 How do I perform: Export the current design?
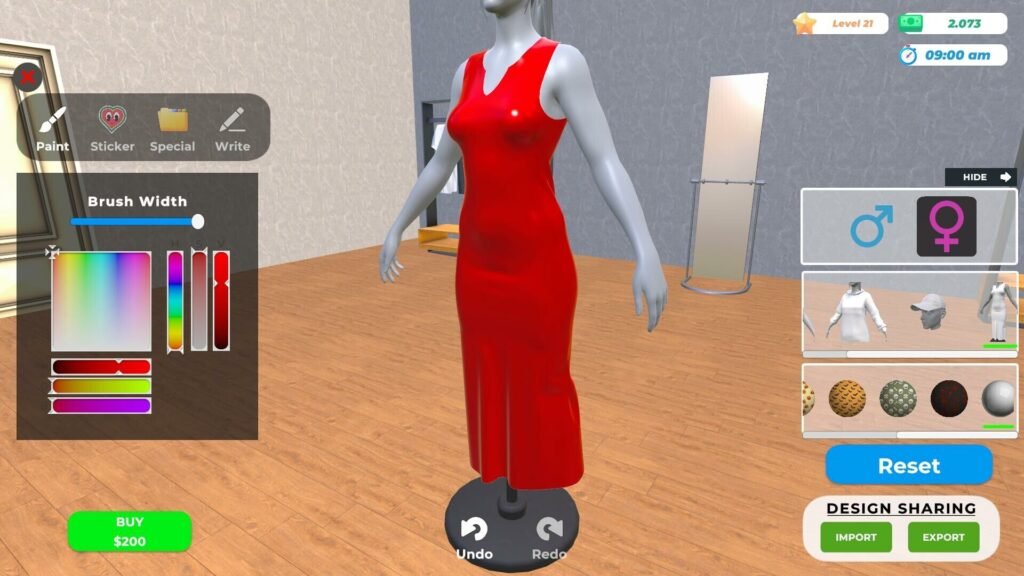(x=943, y=537)
